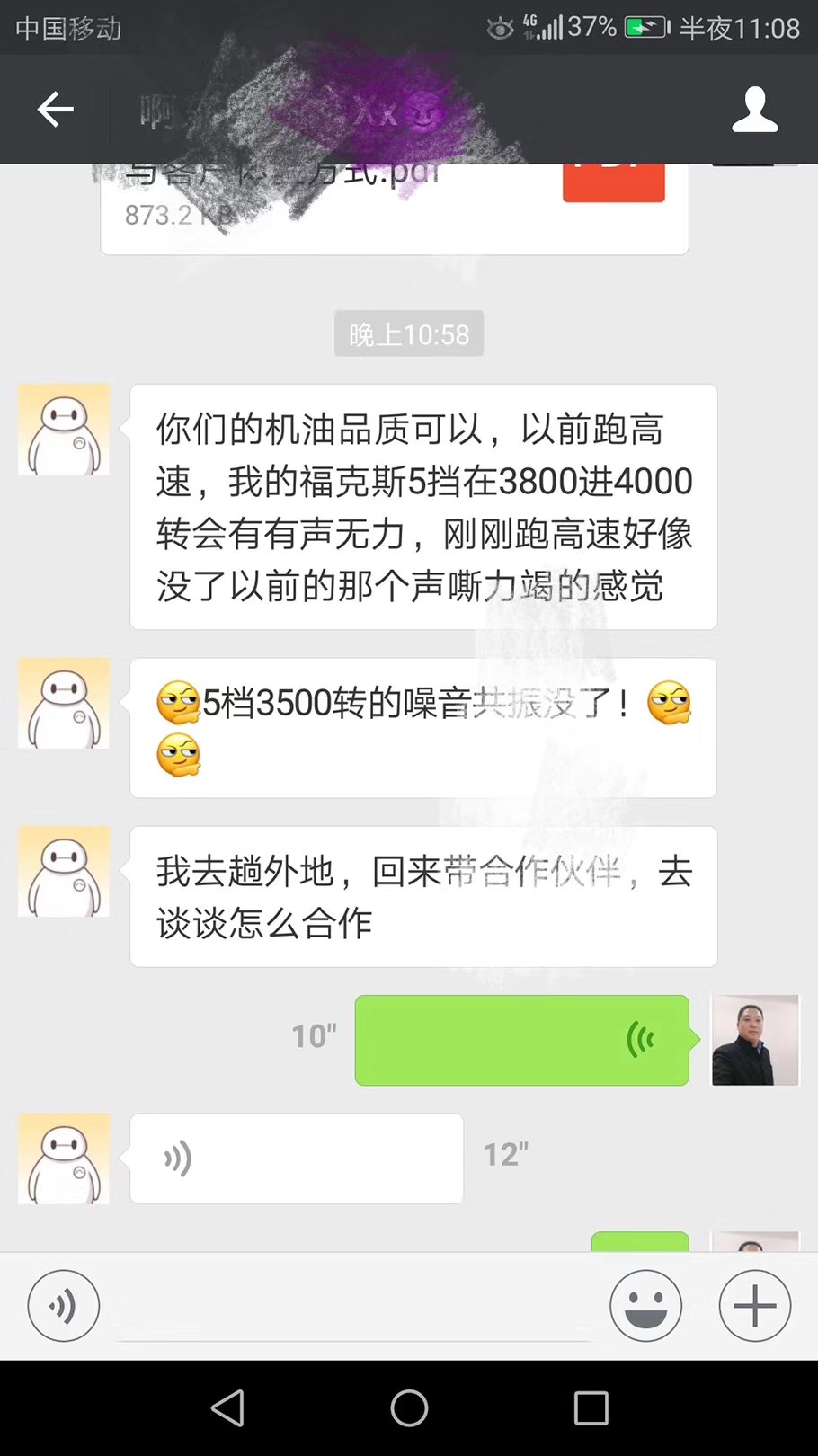
Task: View profile of the sender beside the 10-second voice message
Action: tap(755, 1040)
